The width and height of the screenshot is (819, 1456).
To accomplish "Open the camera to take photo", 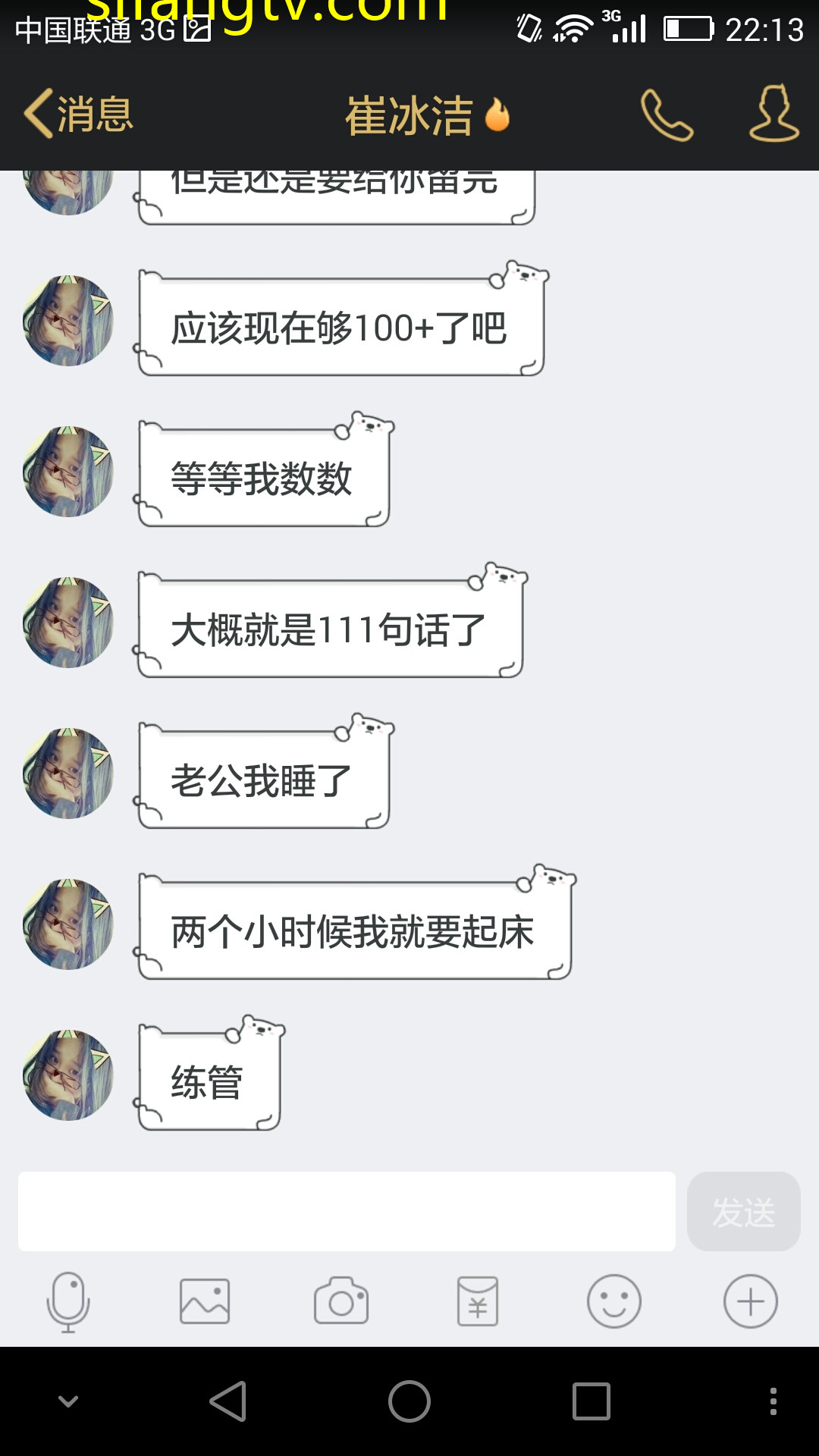I will [x=341, y=1301].
